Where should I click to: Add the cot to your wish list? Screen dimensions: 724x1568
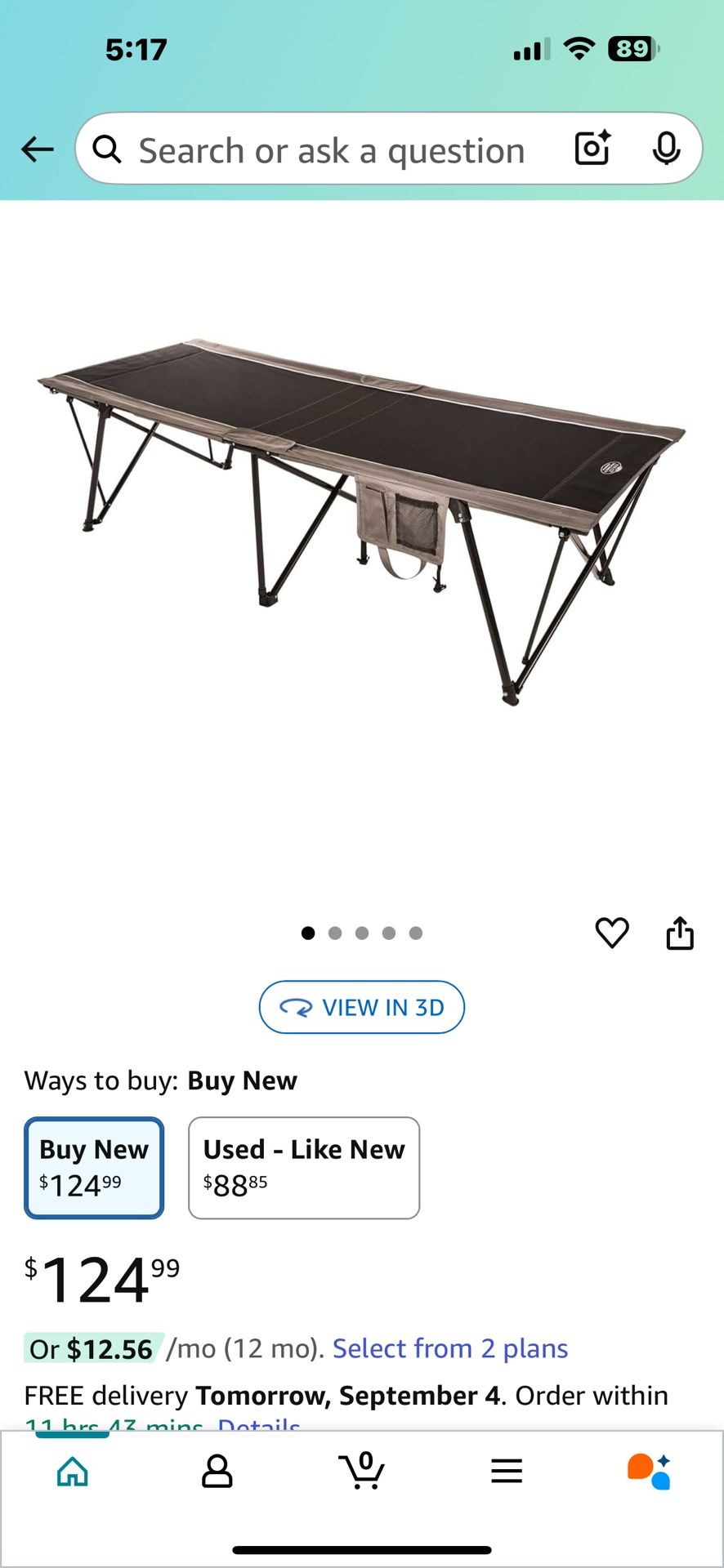tap(613, 933)
